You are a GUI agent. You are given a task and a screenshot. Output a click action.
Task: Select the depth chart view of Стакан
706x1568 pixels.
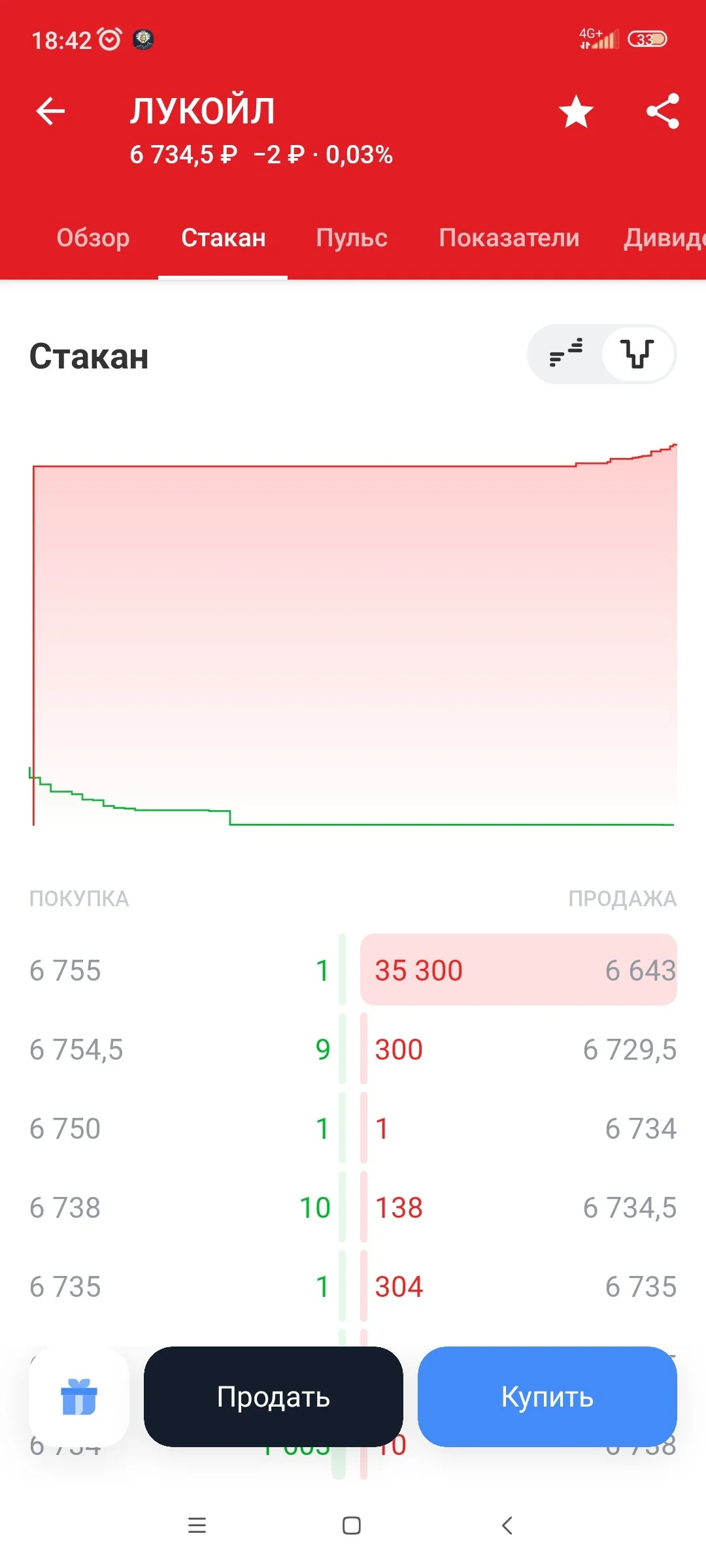[x=637, y=353]
